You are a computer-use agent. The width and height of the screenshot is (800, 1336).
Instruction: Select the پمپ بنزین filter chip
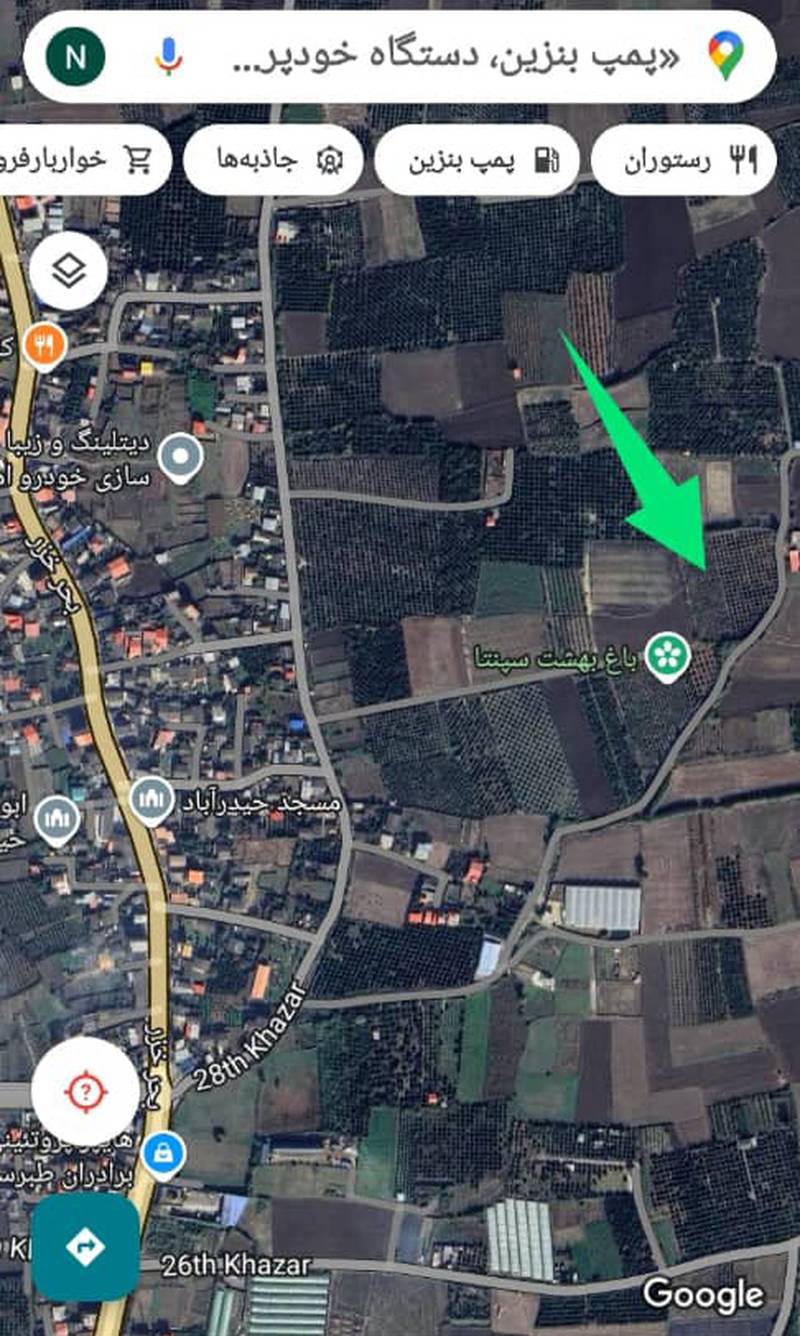(x=476, y=160)
